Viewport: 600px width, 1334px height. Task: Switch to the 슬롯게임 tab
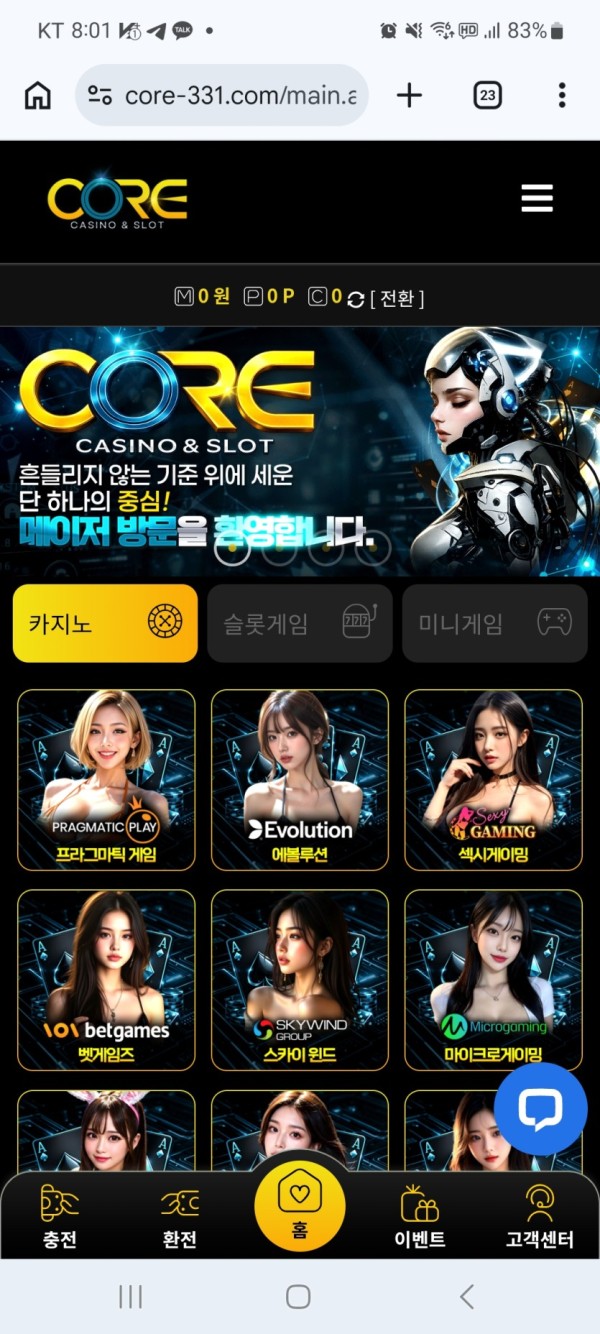click(300, 623)
